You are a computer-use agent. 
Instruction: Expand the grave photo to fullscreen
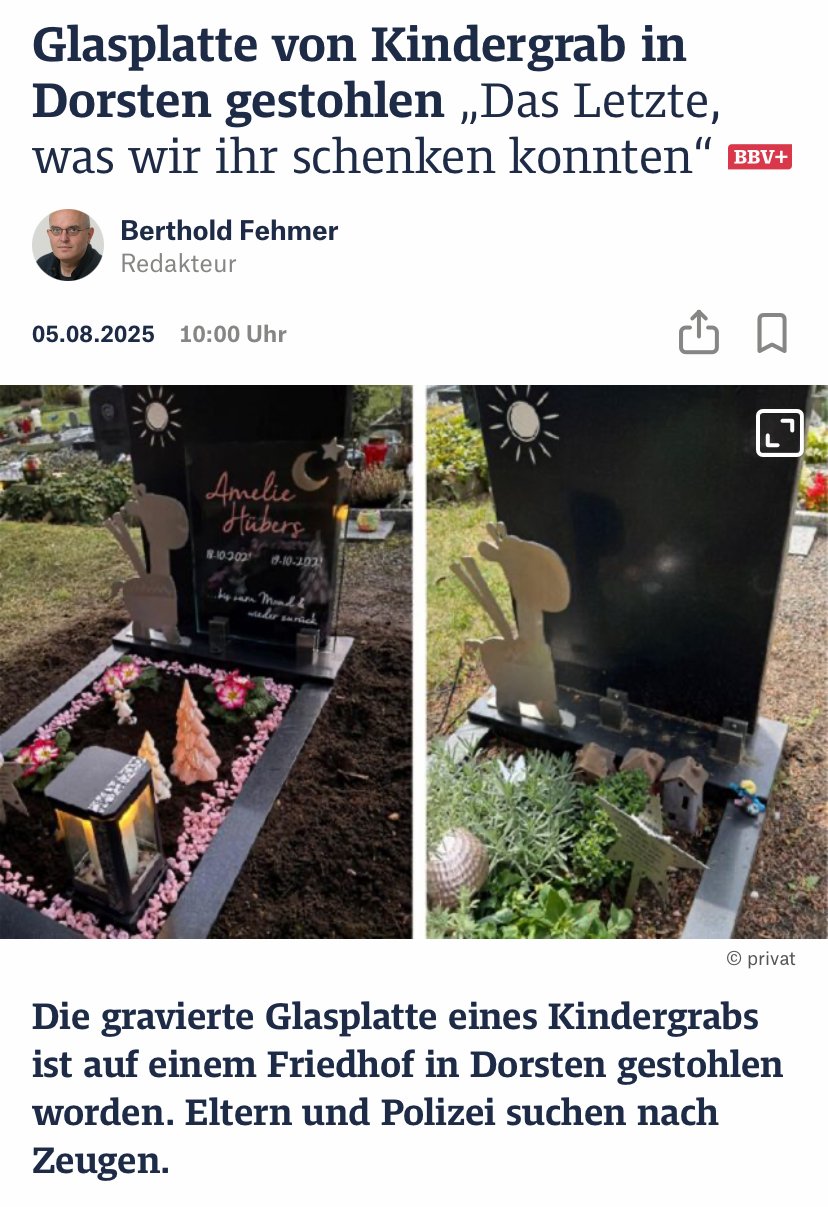779,432
